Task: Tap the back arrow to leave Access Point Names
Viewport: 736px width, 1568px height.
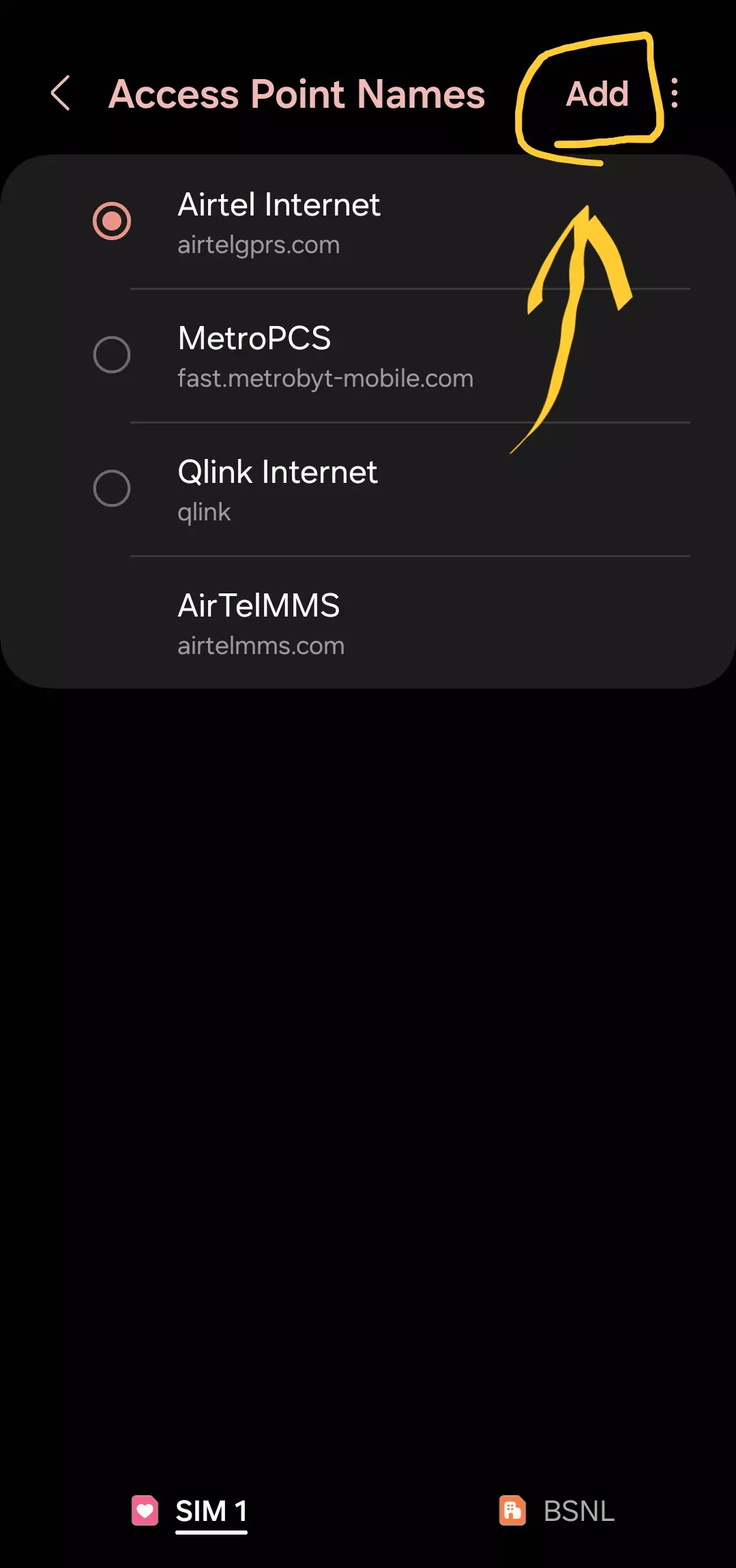Action: point(61,94)
